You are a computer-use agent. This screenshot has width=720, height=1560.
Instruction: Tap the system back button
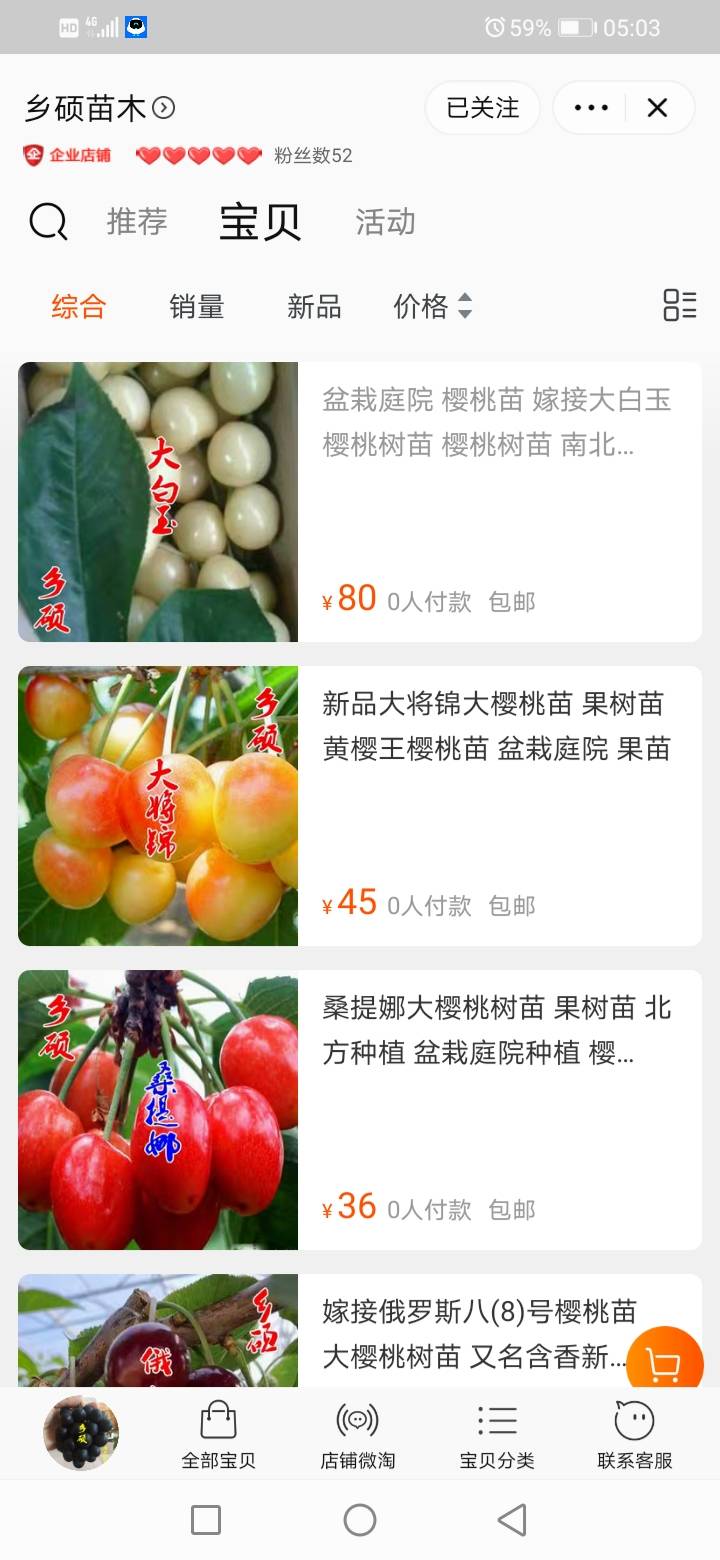coord(512,1520)
